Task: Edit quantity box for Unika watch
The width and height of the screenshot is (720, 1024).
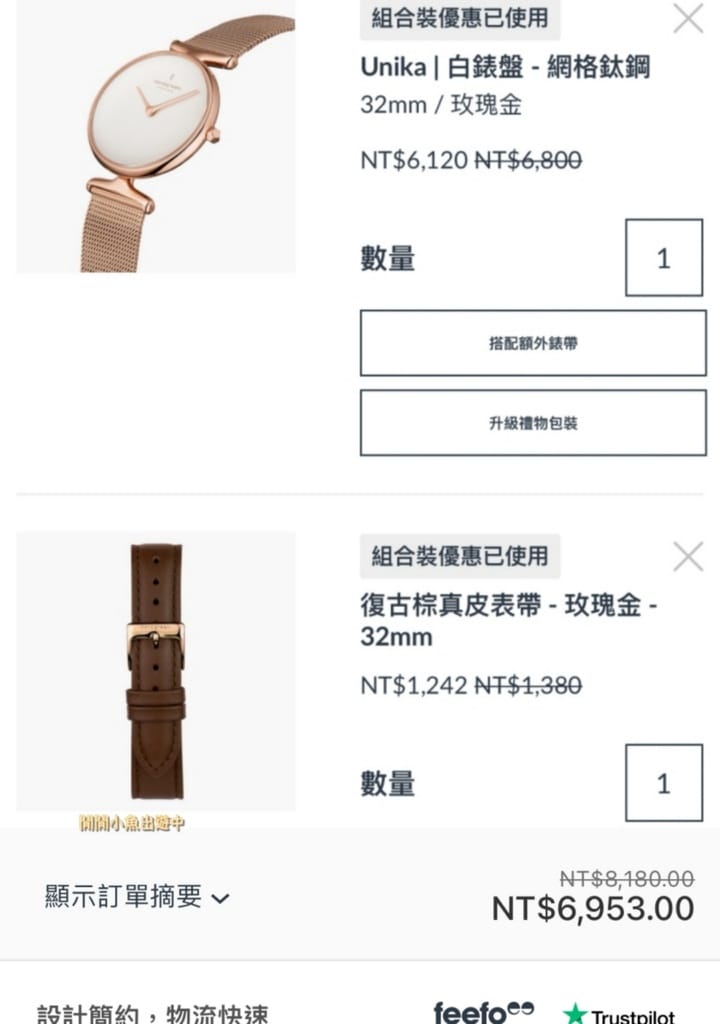Action: tap(664, 259)
